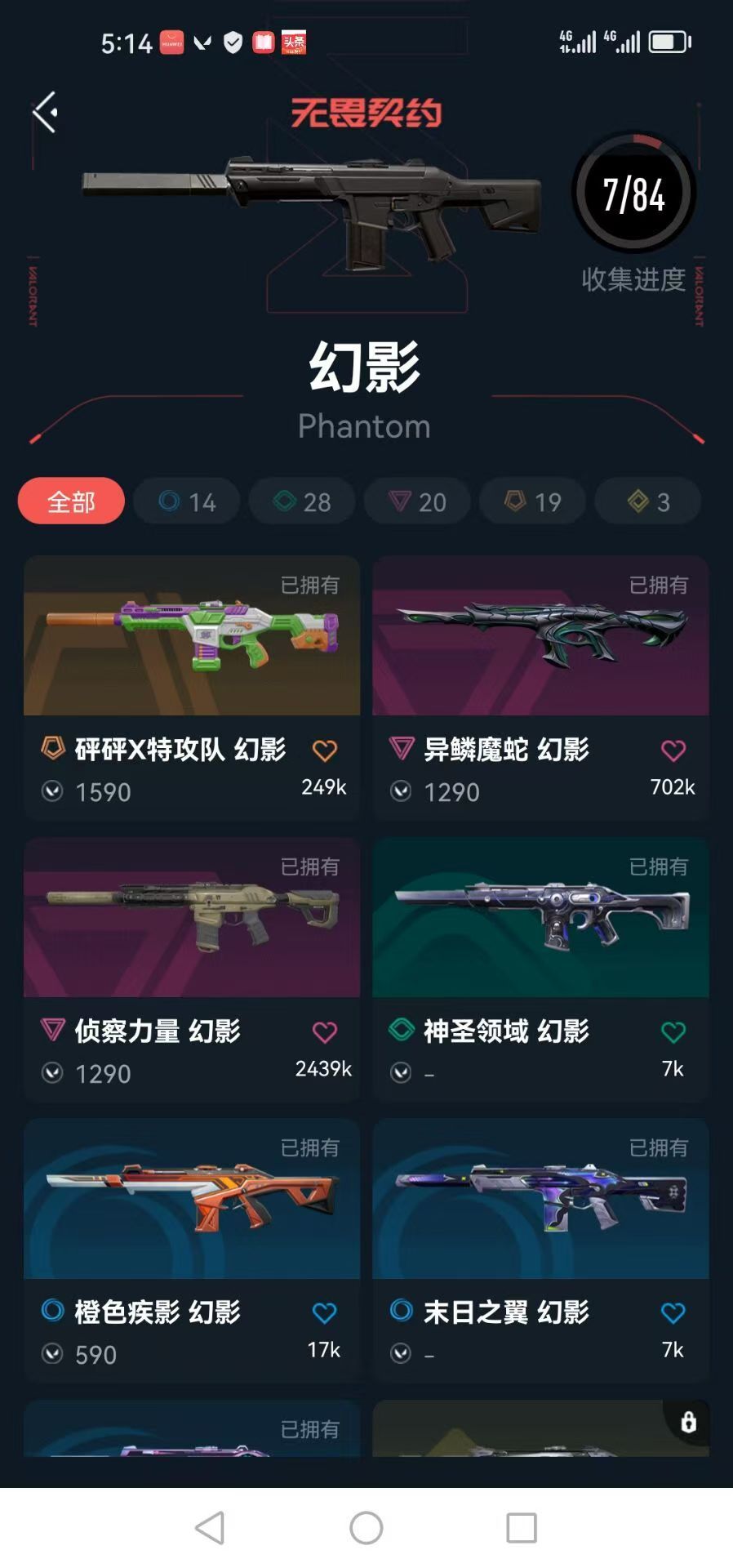This screenshot has height=1568, width=733.
Task: Select the blue Select-tier filter showing 14
Action: 186,501
